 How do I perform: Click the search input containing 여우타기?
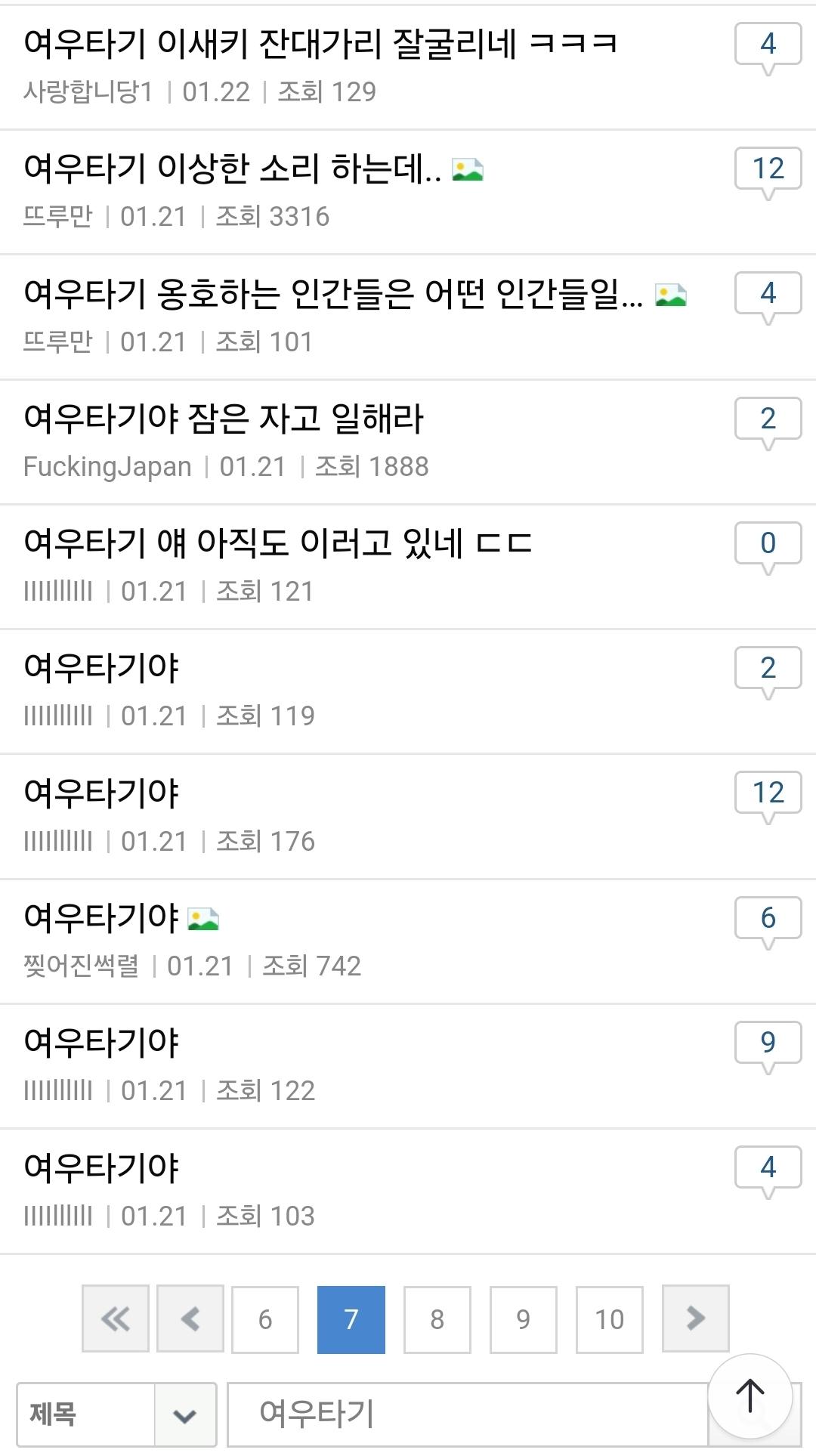click(x=453, y=1416)
